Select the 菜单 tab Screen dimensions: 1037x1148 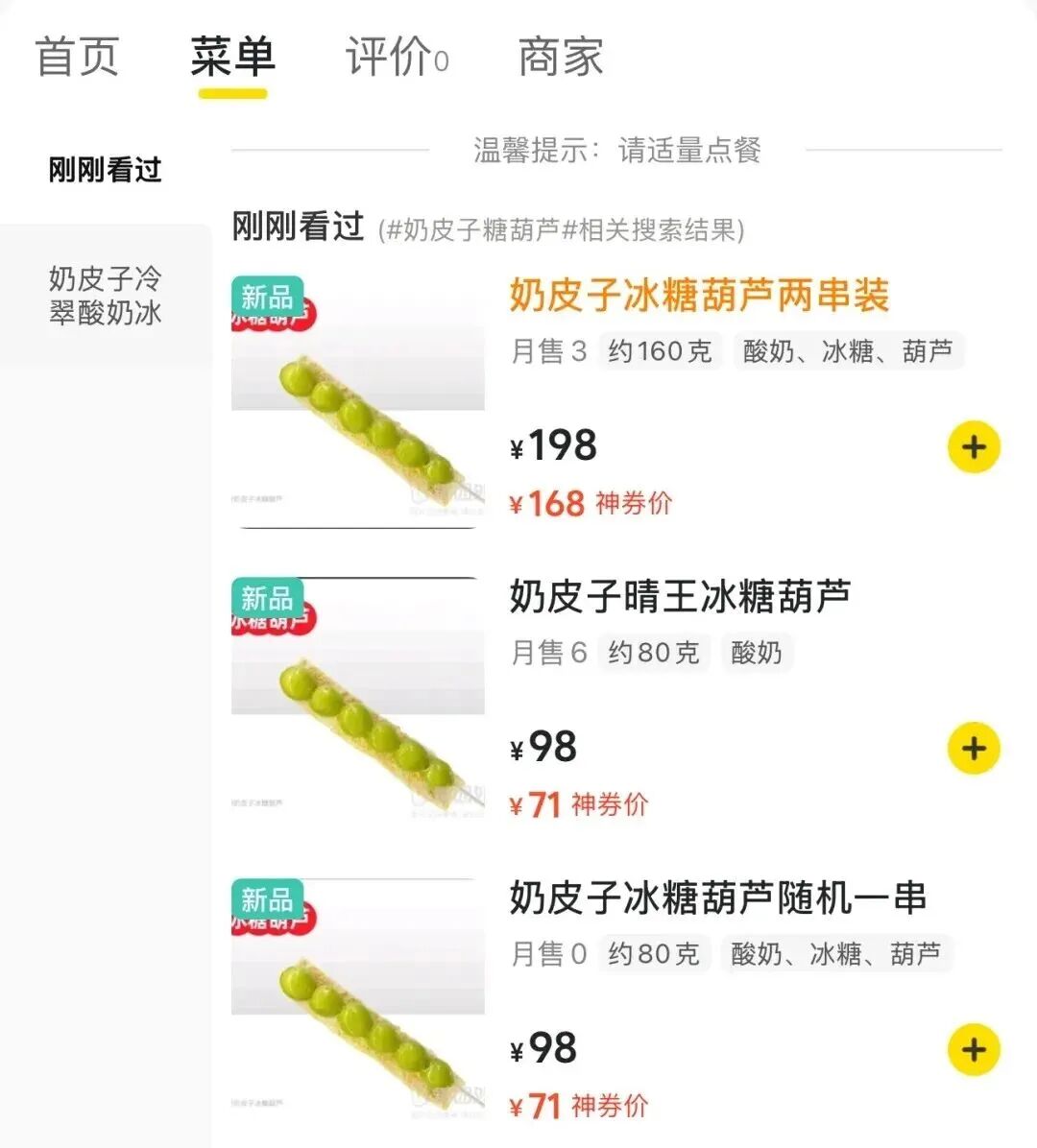(x=232, y=57)
